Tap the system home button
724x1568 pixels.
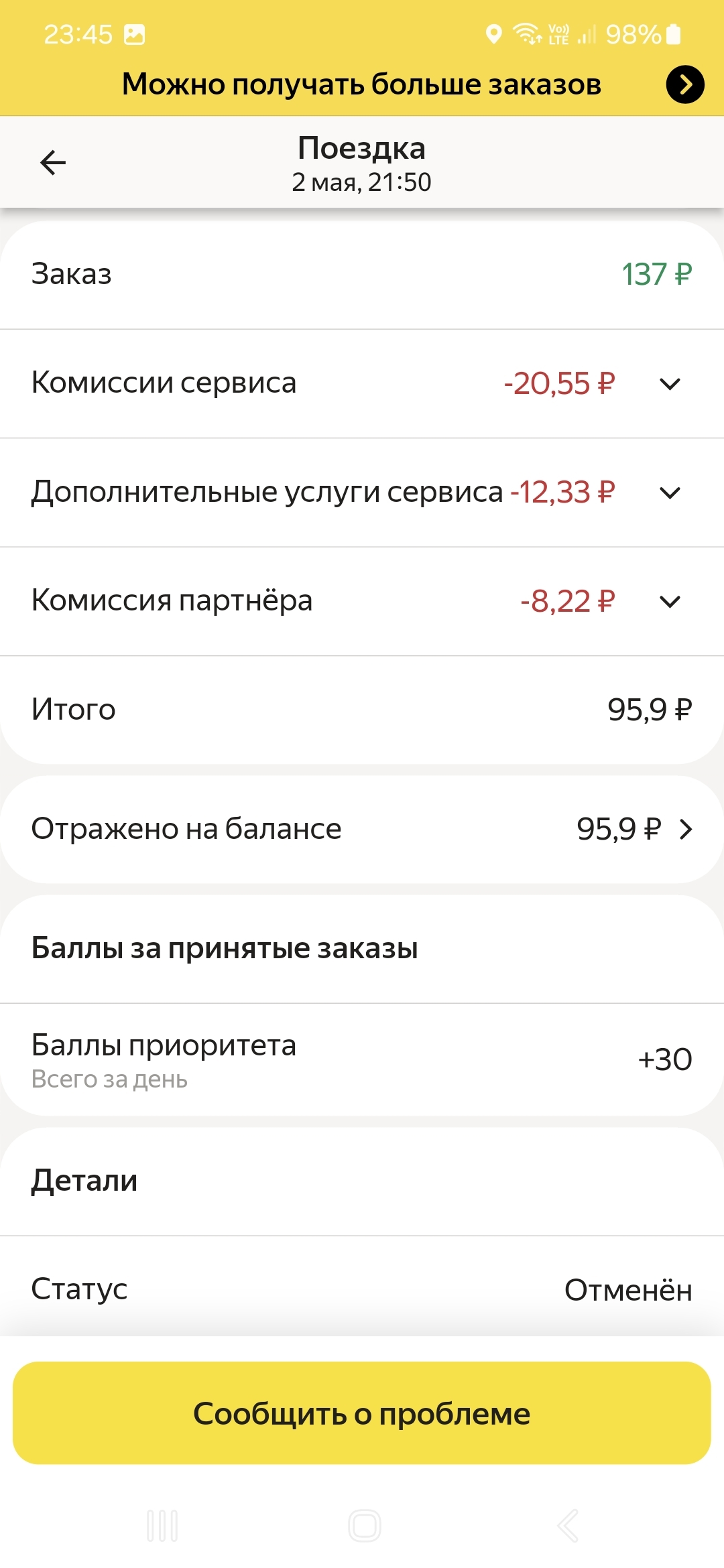coord(365,1526)
